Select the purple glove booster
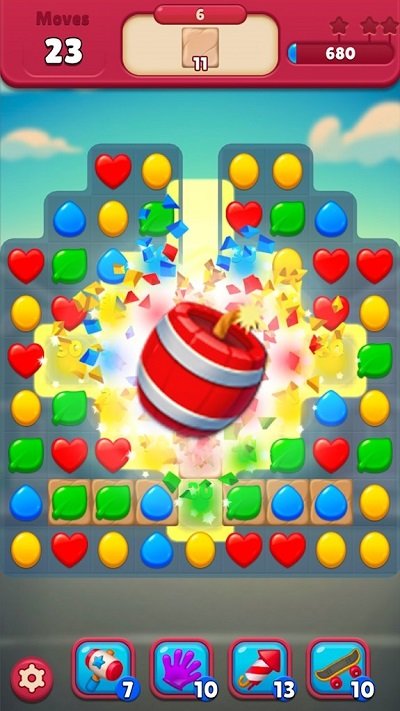The width and height of the screenshot is (400, 711). coord(182,668)
